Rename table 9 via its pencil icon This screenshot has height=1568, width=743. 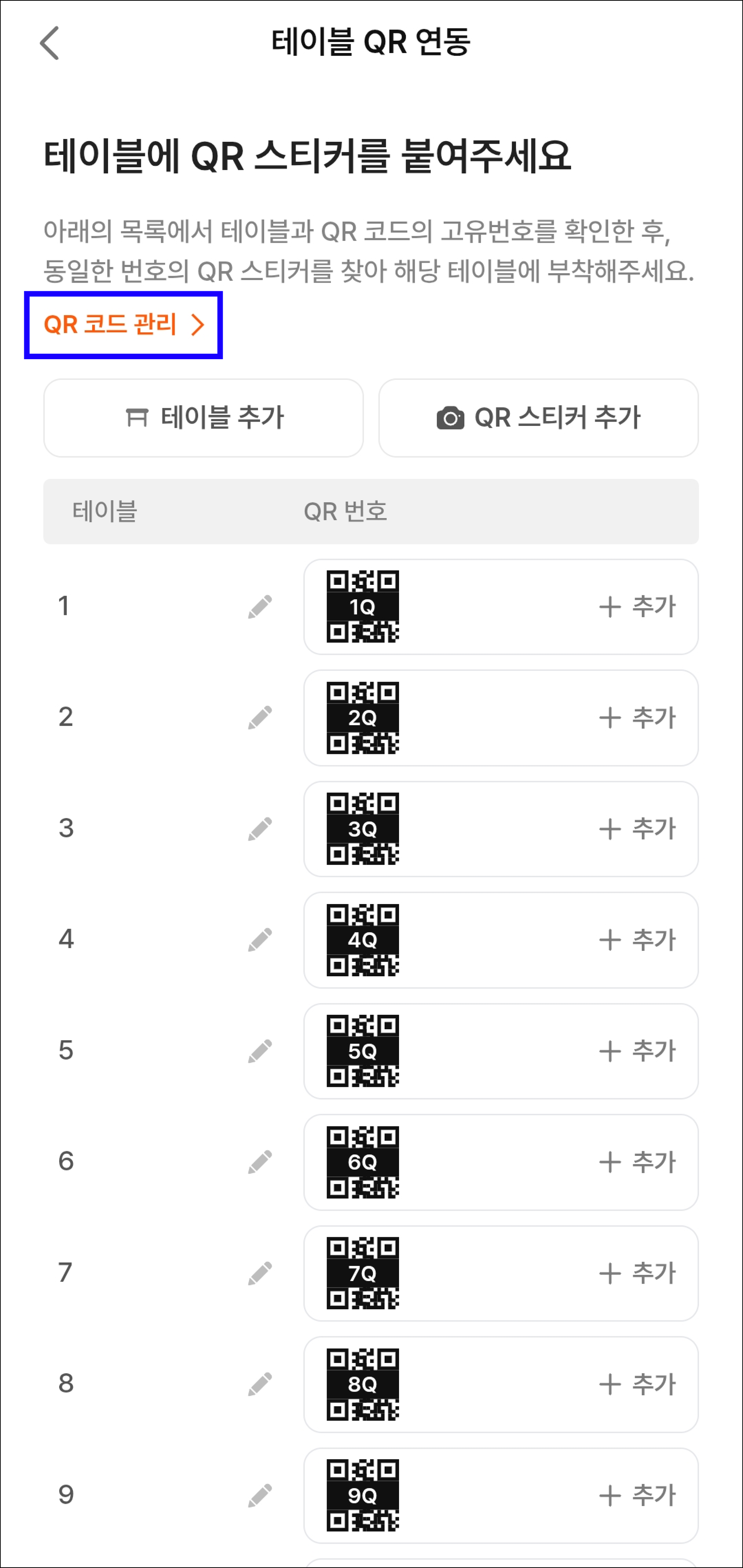point(260,1495)
